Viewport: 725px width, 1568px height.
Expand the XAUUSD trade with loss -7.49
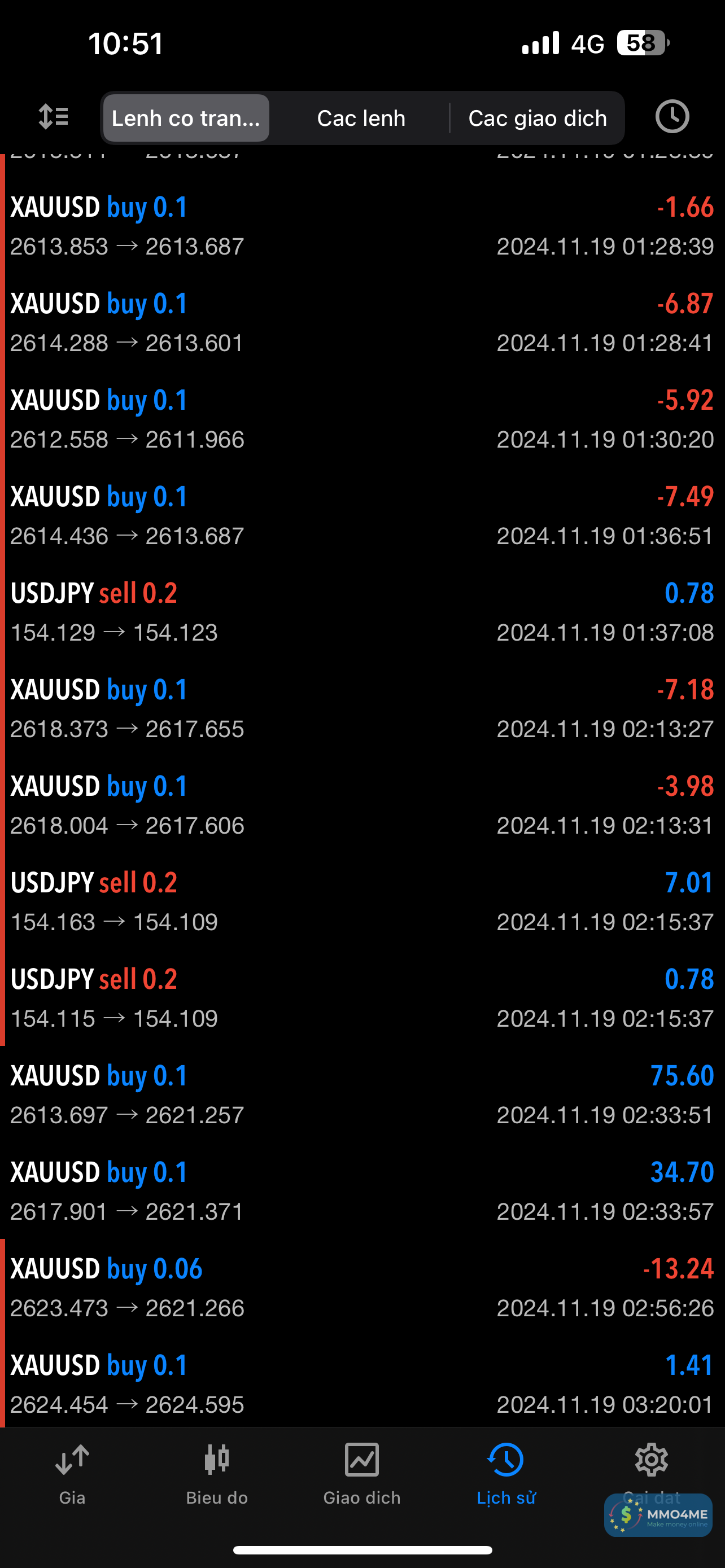coord(362,515)
